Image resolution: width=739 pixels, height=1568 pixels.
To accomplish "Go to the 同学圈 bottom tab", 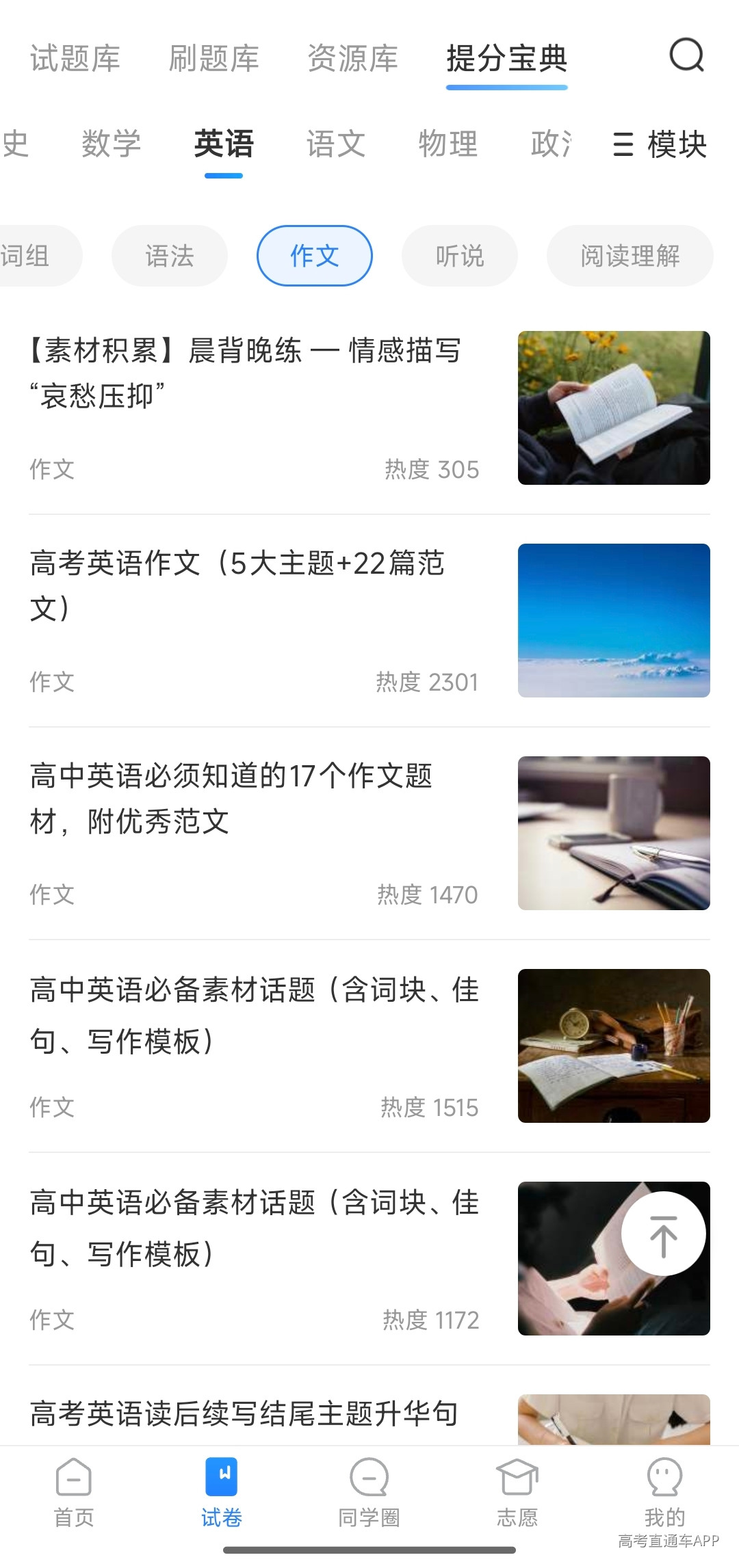I will [x=369, y=1493].
